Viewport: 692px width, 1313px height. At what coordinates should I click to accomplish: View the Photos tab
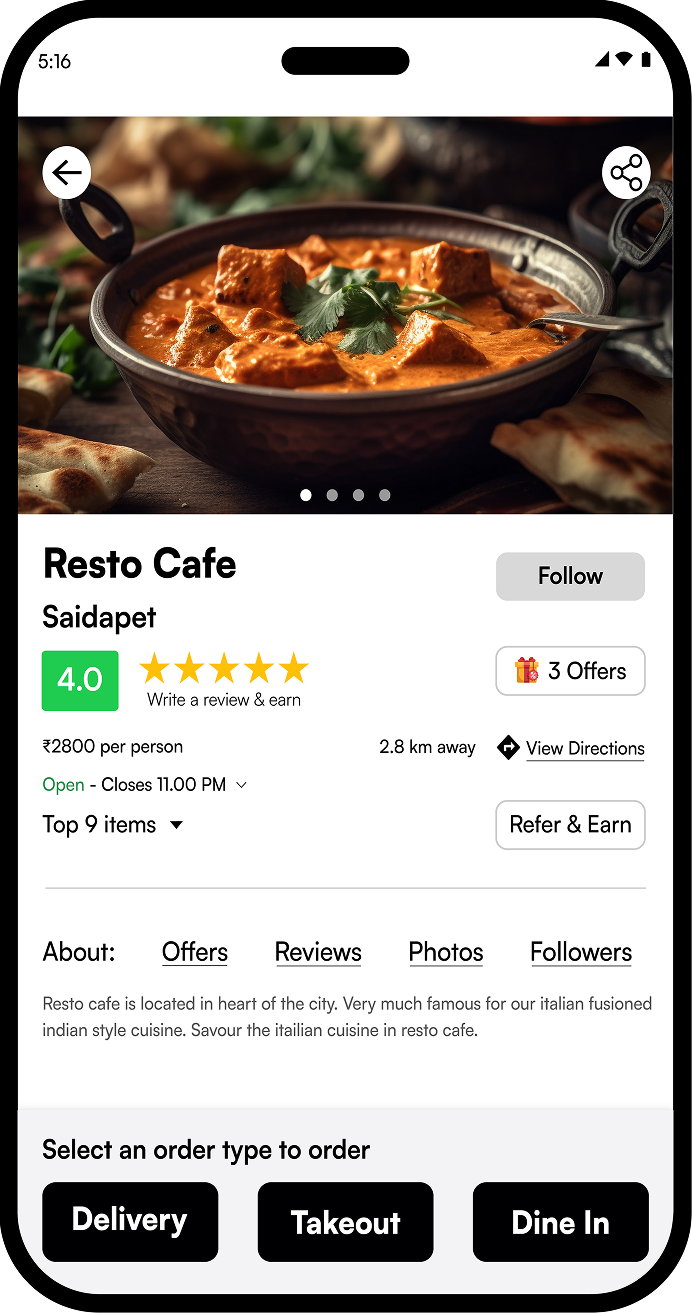point(446,952)
